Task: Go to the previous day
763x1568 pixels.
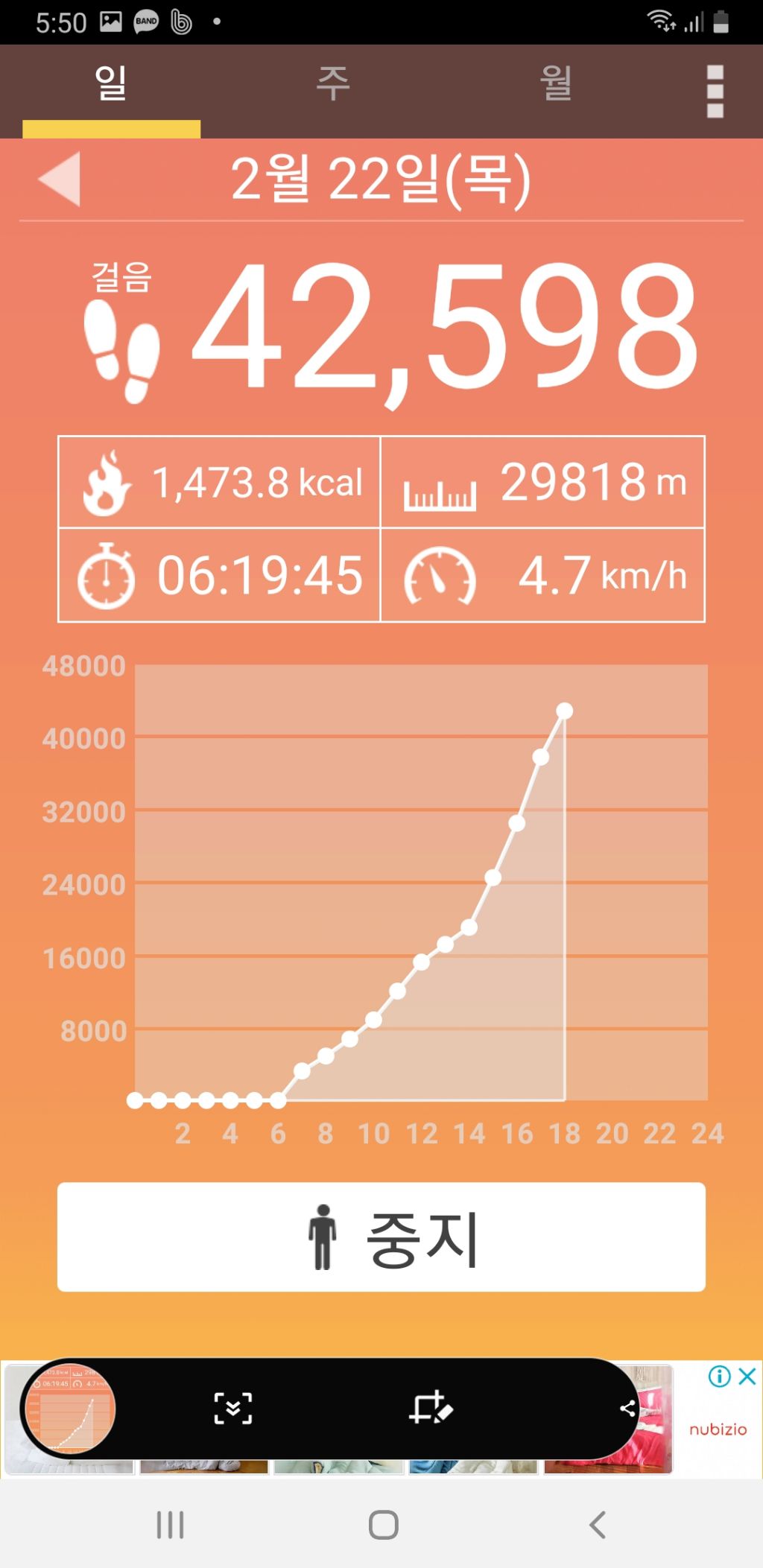Action: click(60, 179)
